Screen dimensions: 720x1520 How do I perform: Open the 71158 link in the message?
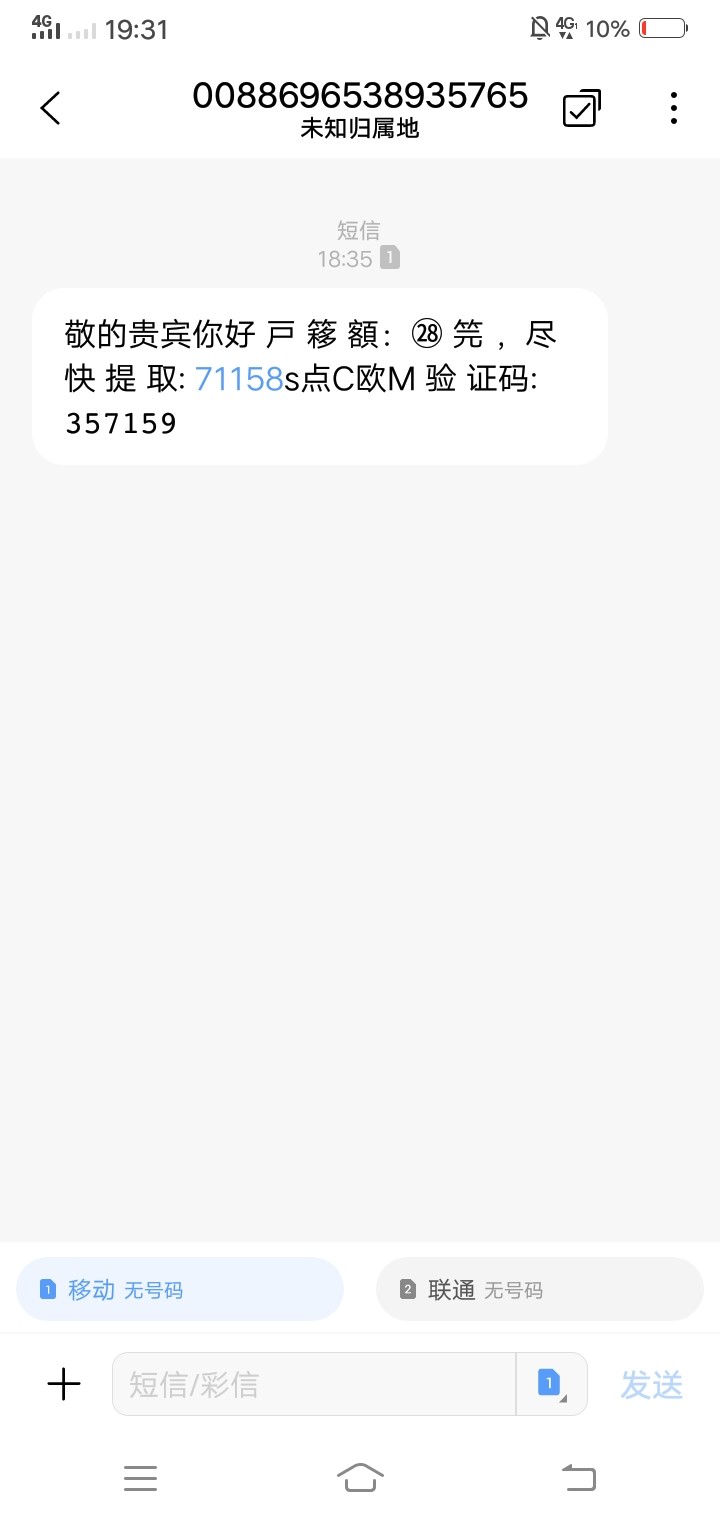point(239,379)
